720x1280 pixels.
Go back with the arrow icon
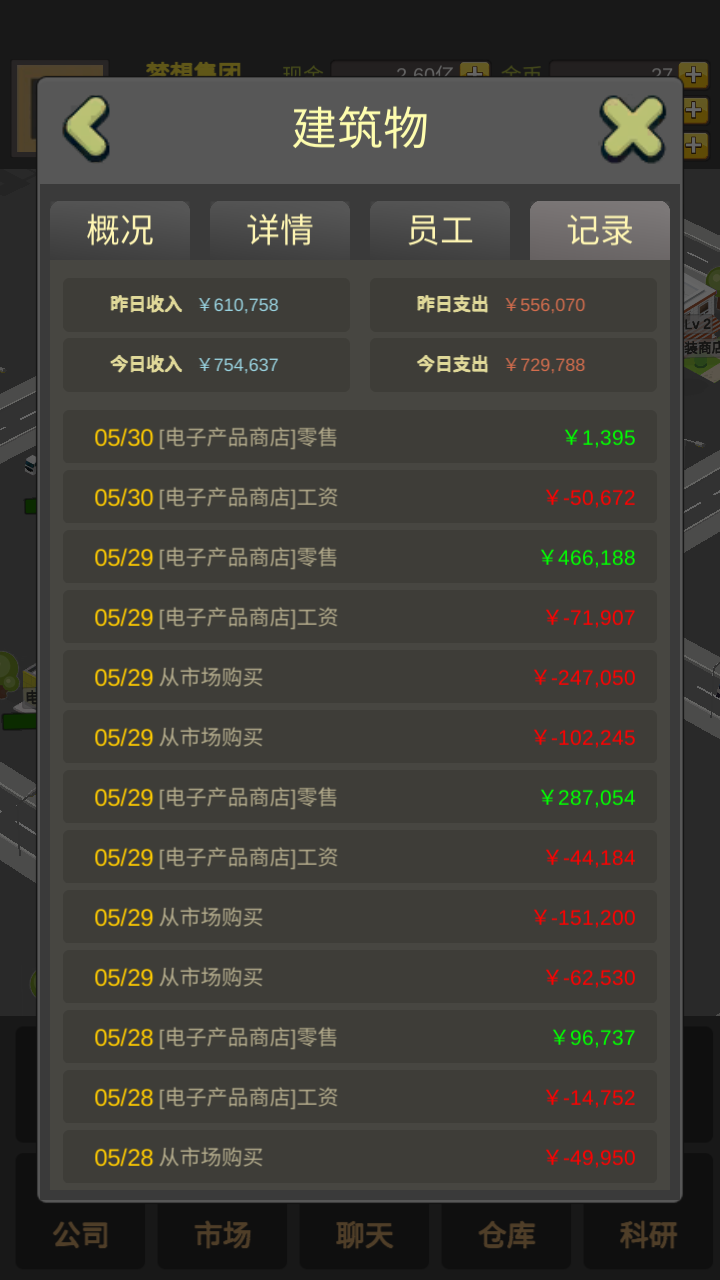click(x=87, y=128)
